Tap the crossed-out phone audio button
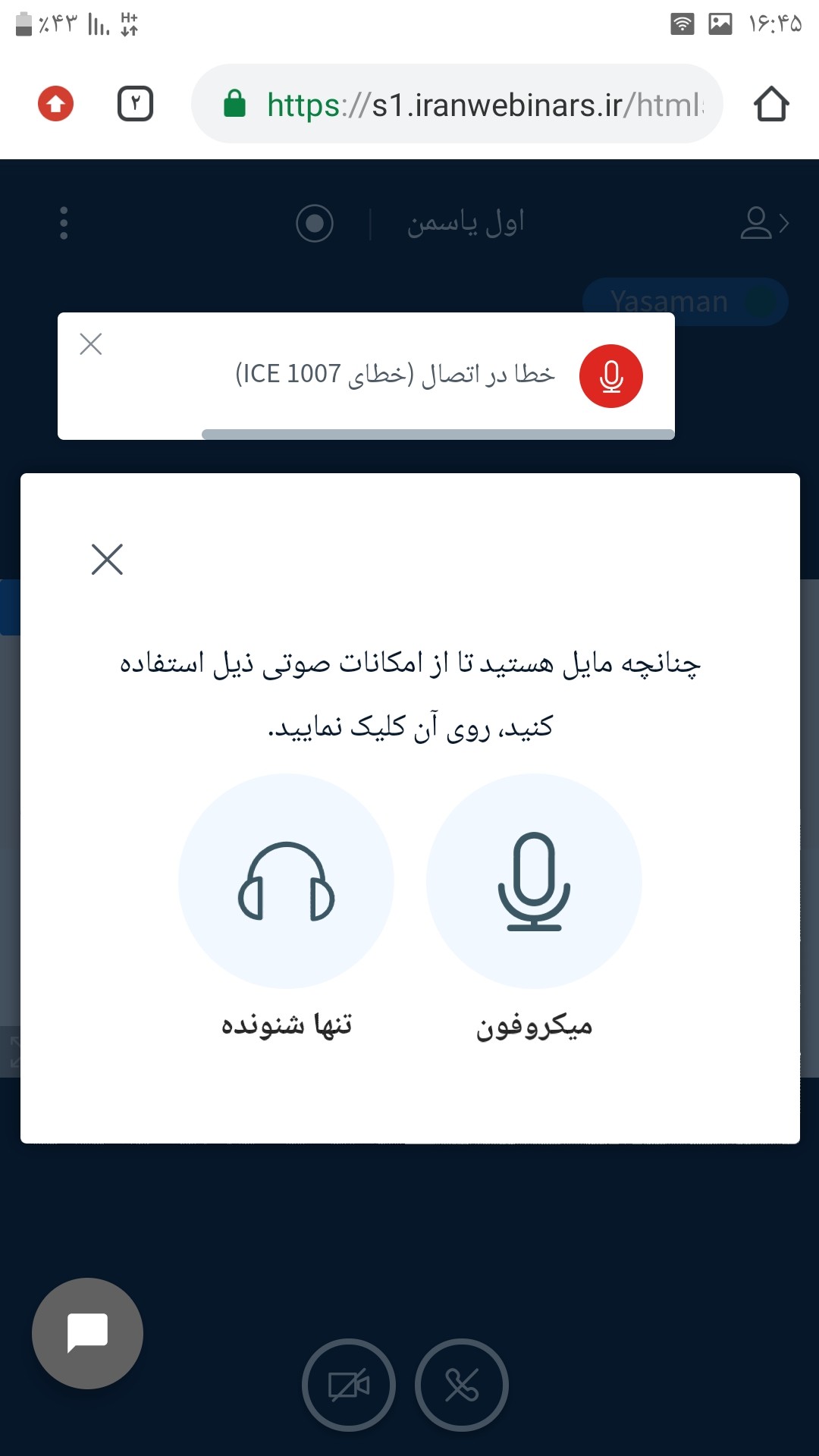Screen dimensions: 819x1456 pos(462,1385)
